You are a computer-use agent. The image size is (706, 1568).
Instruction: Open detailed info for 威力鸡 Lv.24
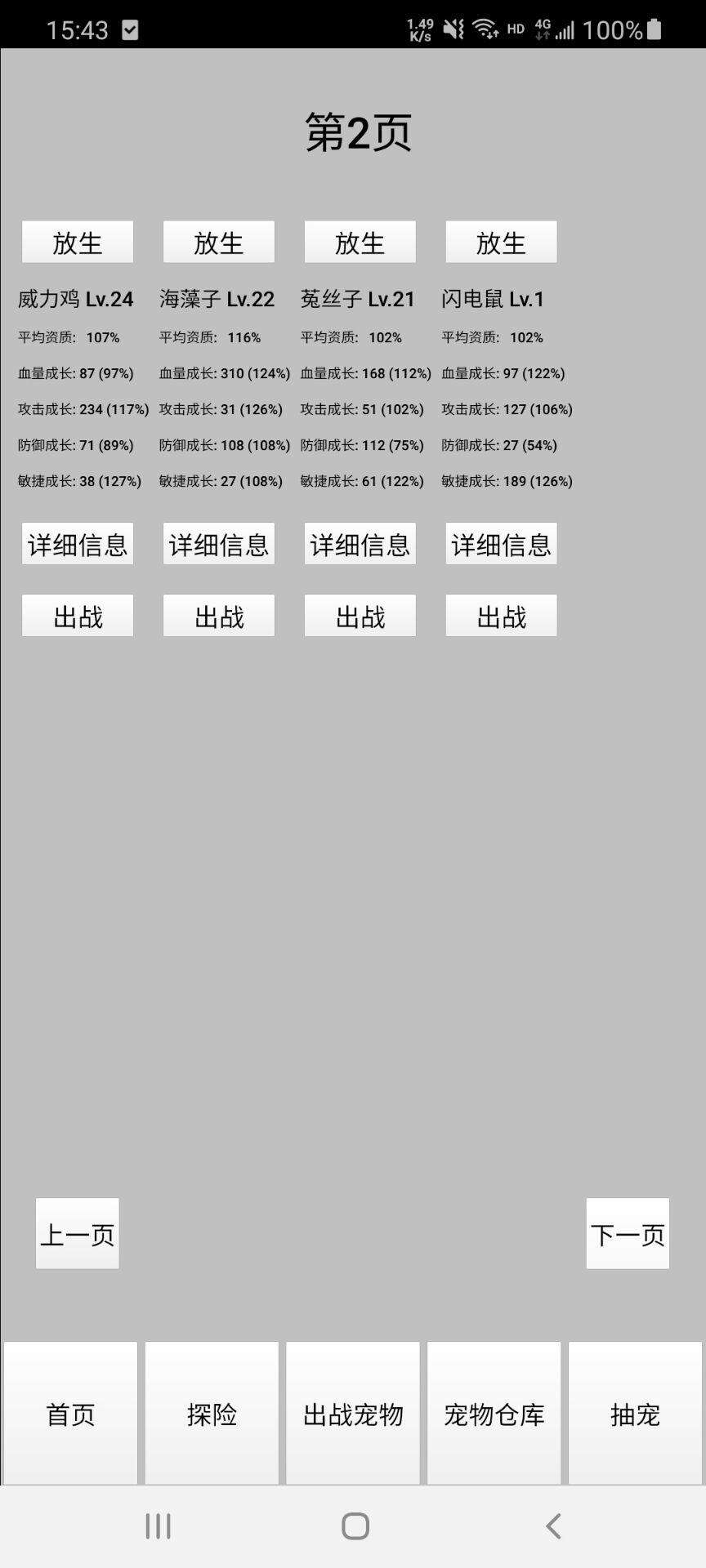(x=77, y=542)
